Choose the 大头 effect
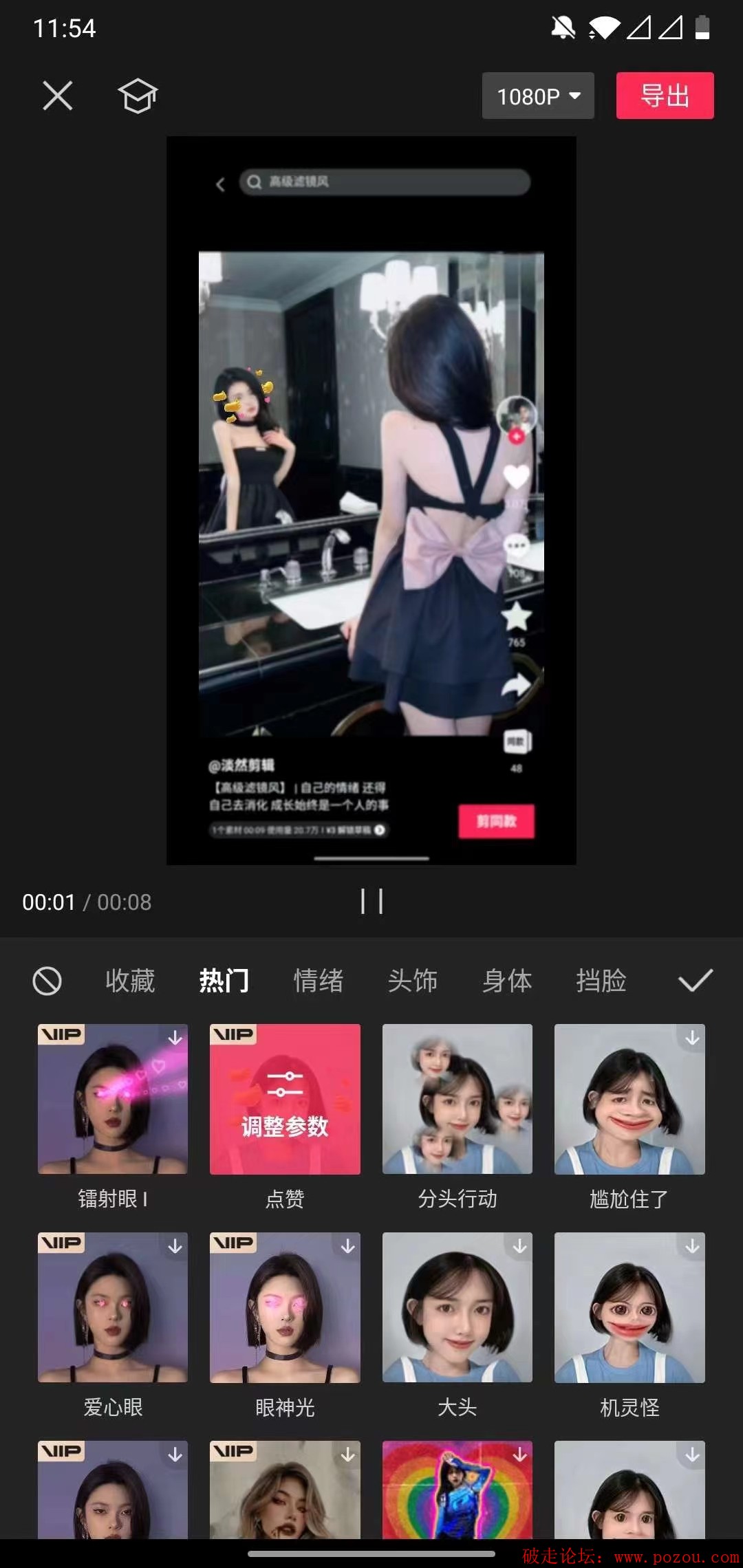The image size is (743, 1568). [x=457, y=1307]
